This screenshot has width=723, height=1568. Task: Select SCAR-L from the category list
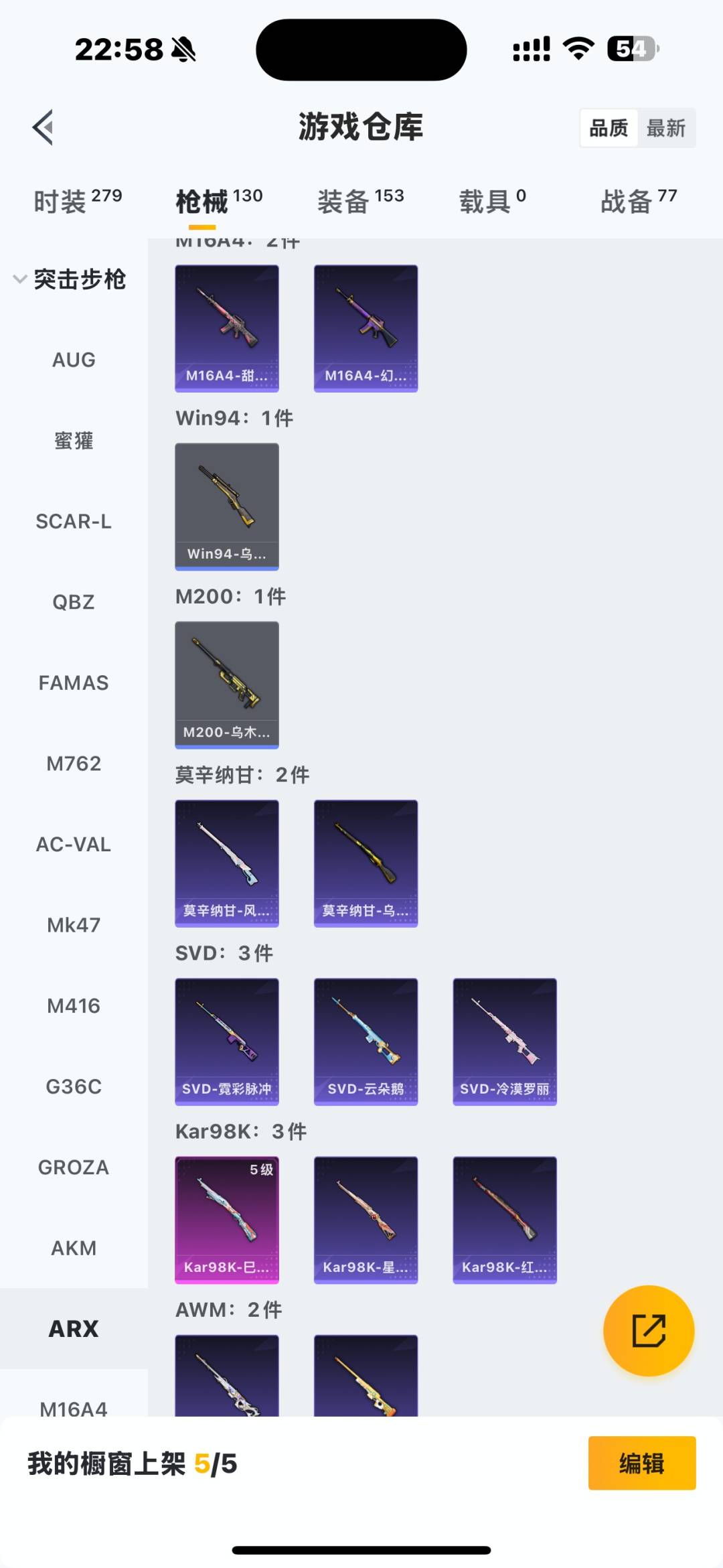pyautogui.click(x=74, y=521)
